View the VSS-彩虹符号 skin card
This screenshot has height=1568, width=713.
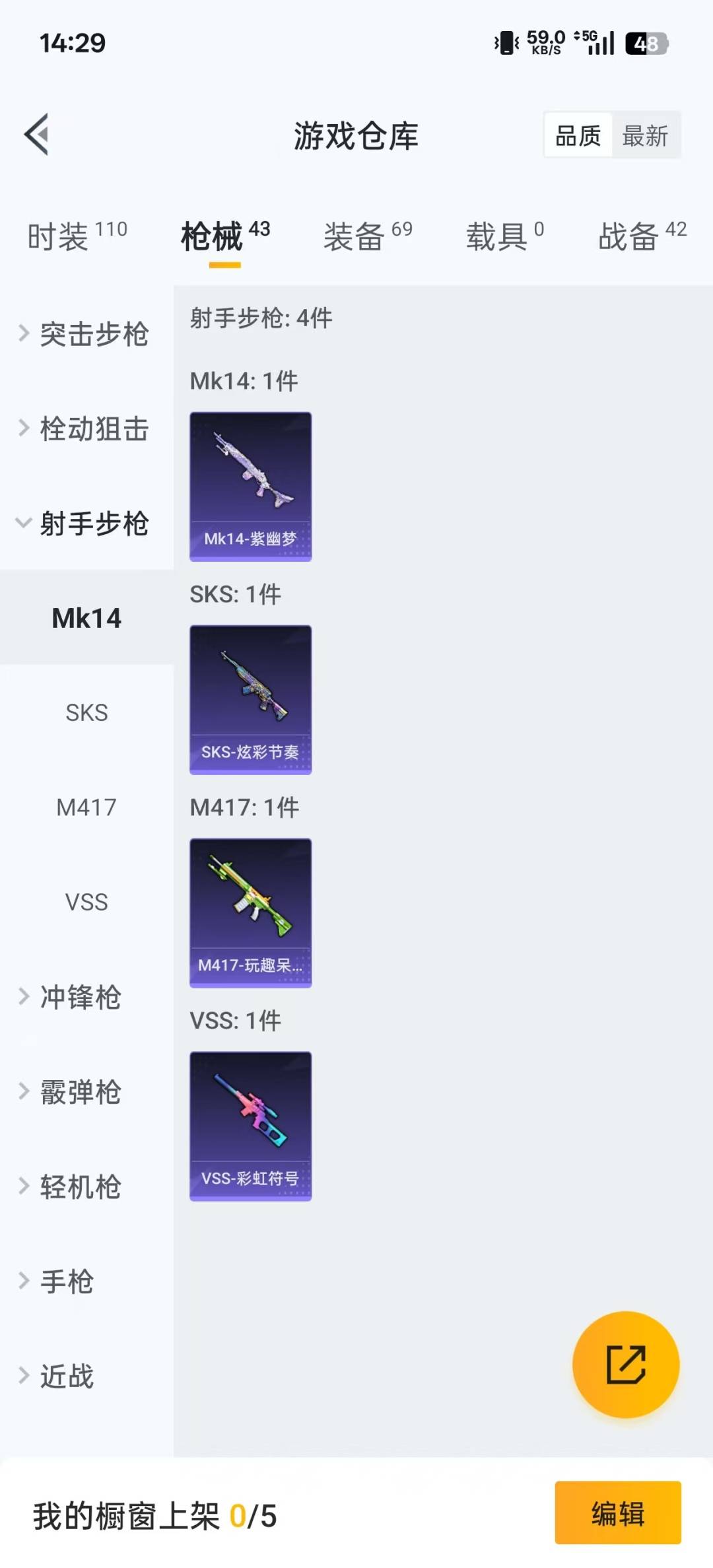[x=250, y=1126]
